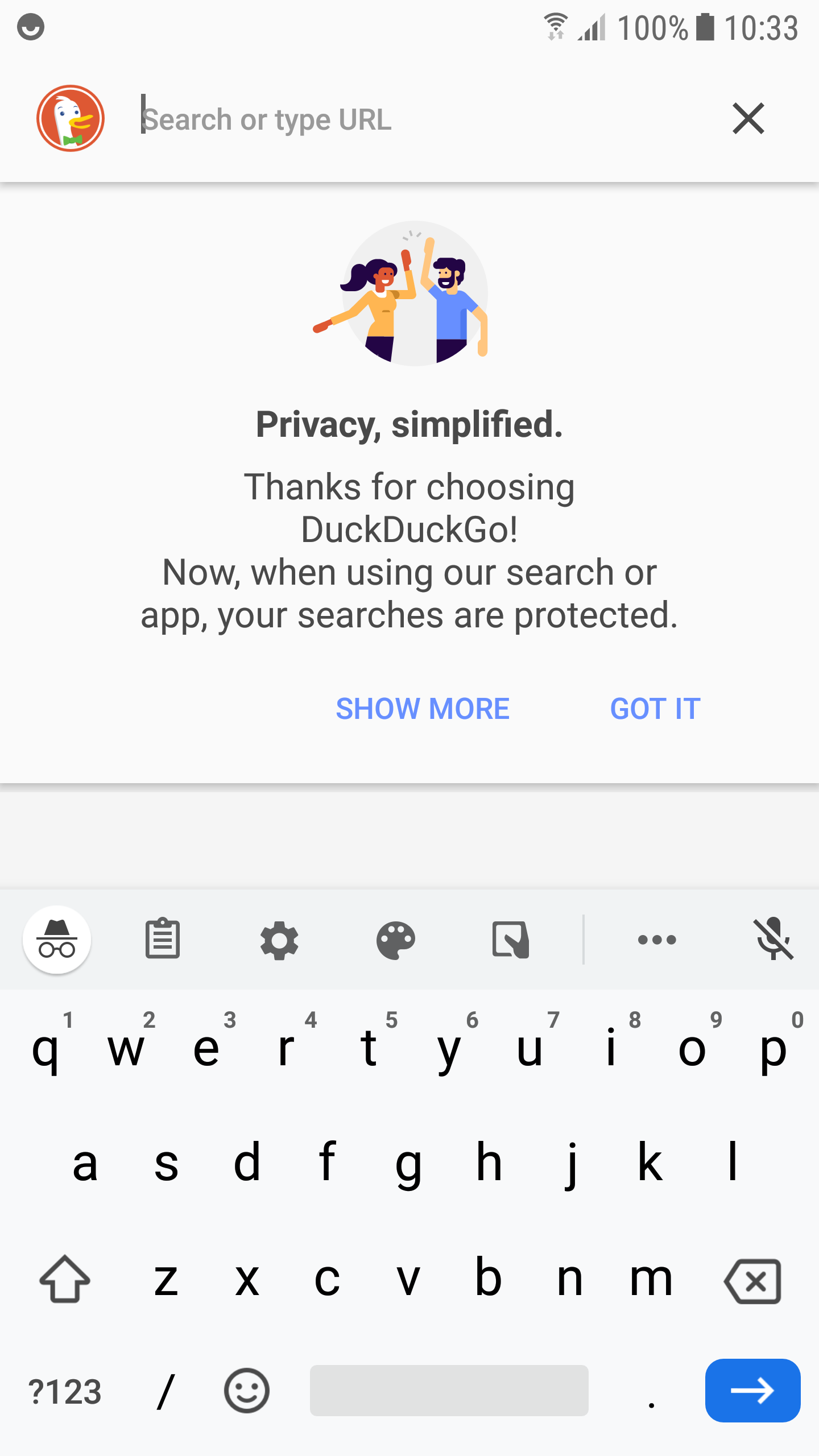Enable one-handed keyboard mode
This screenshot has height=1456, width=819.
click(x=512, y=940)
